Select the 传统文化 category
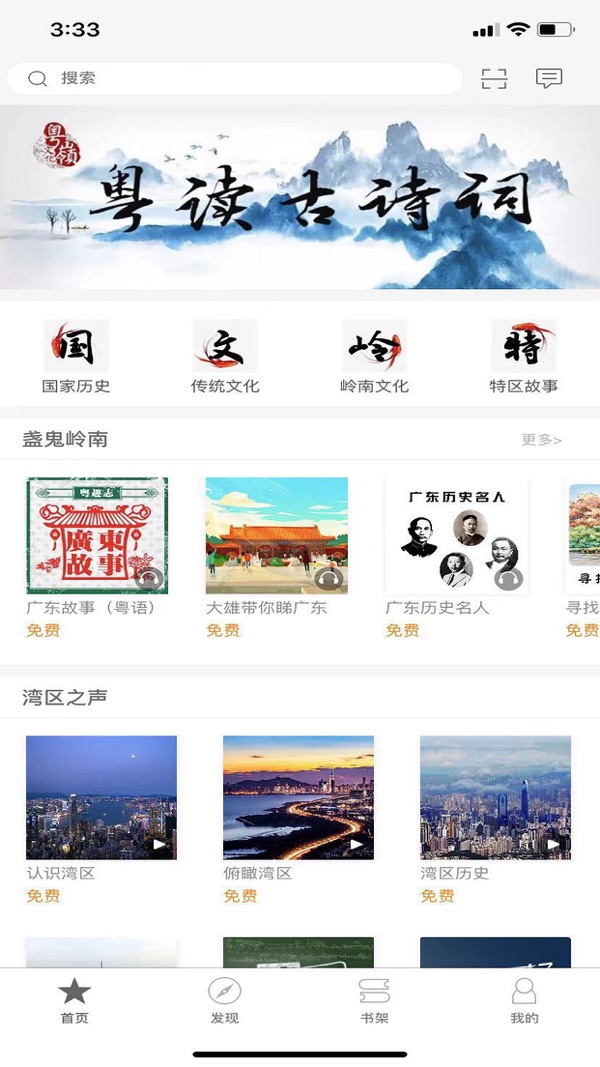This screenshot has height=1067, width=600. [225, 357]
